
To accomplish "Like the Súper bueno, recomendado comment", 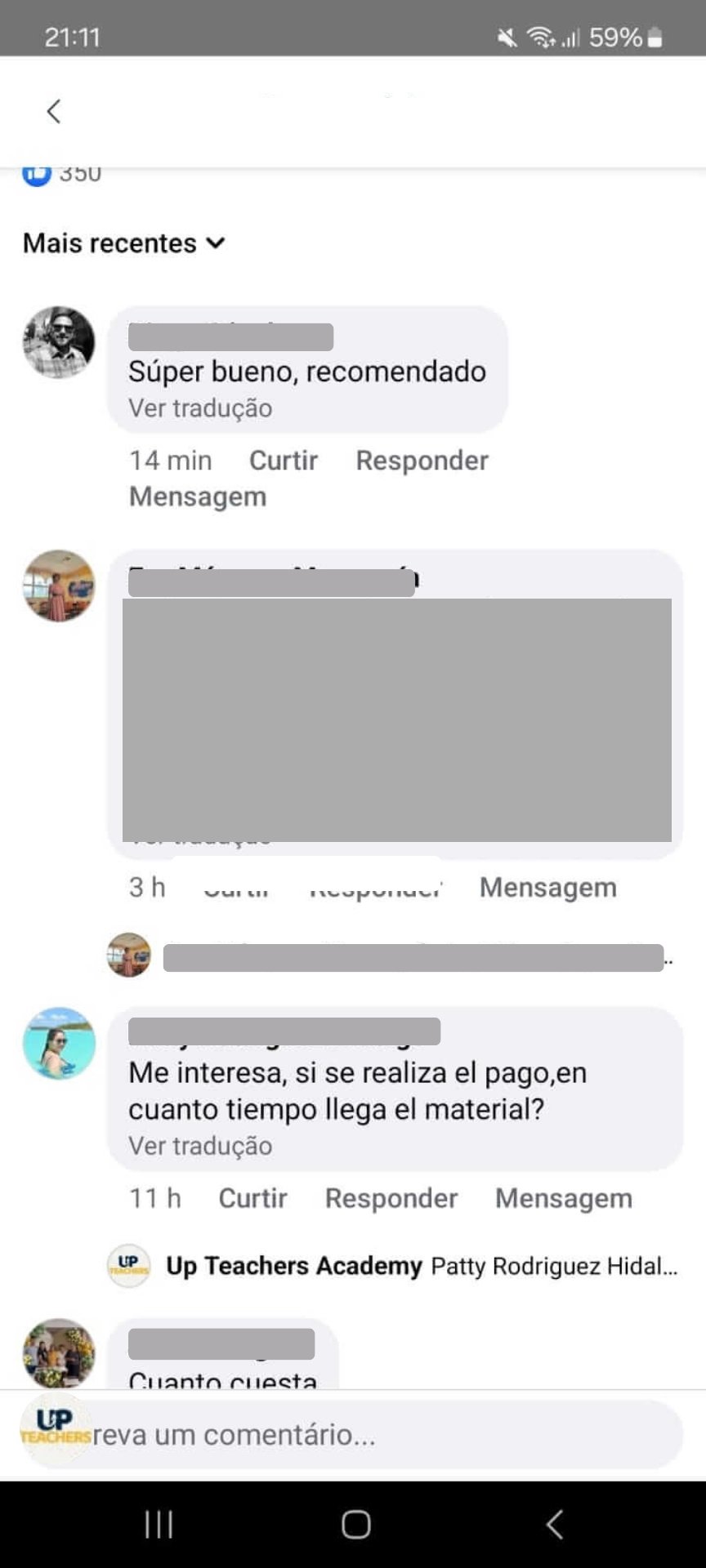I will (x=283, y=461).
